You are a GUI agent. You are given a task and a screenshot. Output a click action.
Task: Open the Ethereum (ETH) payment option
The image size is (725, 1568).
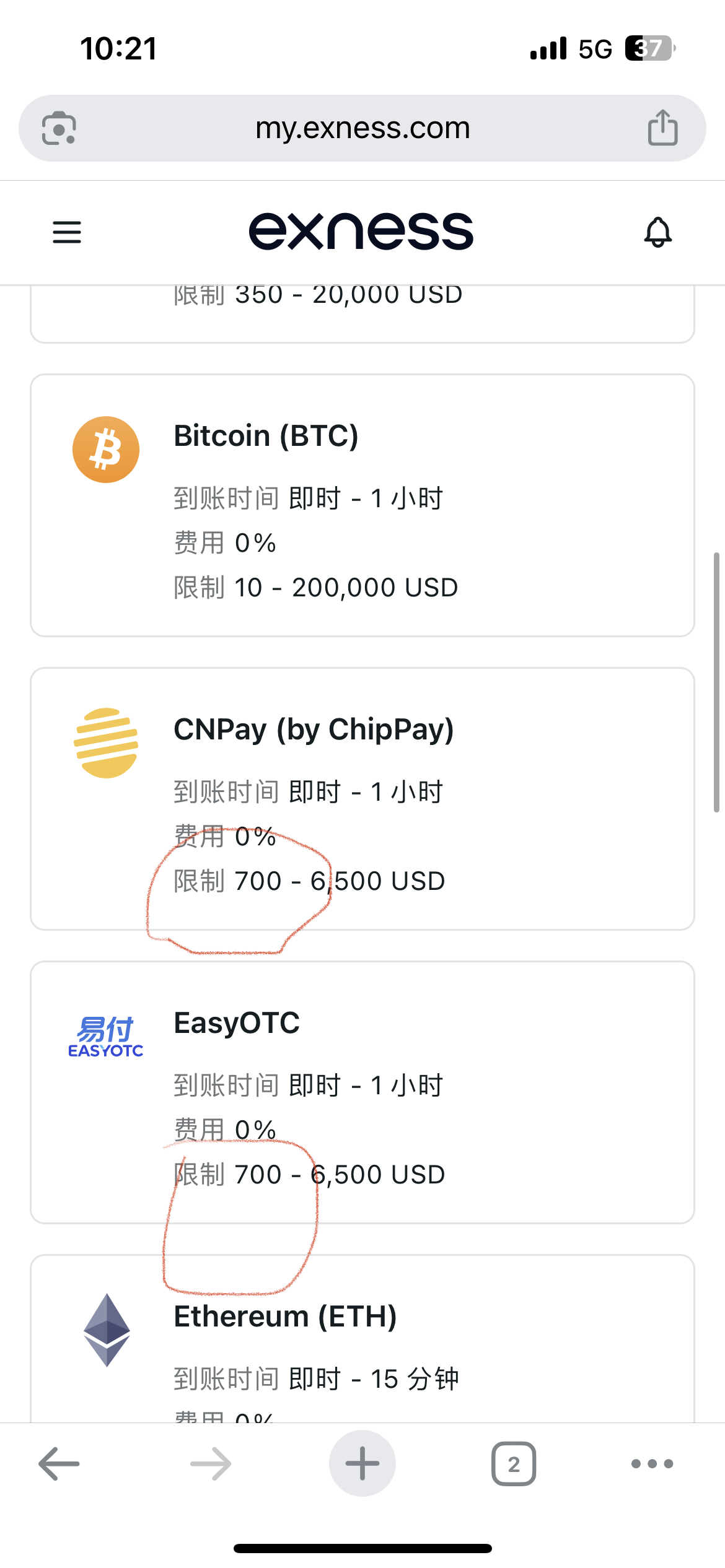[362, 1338]
